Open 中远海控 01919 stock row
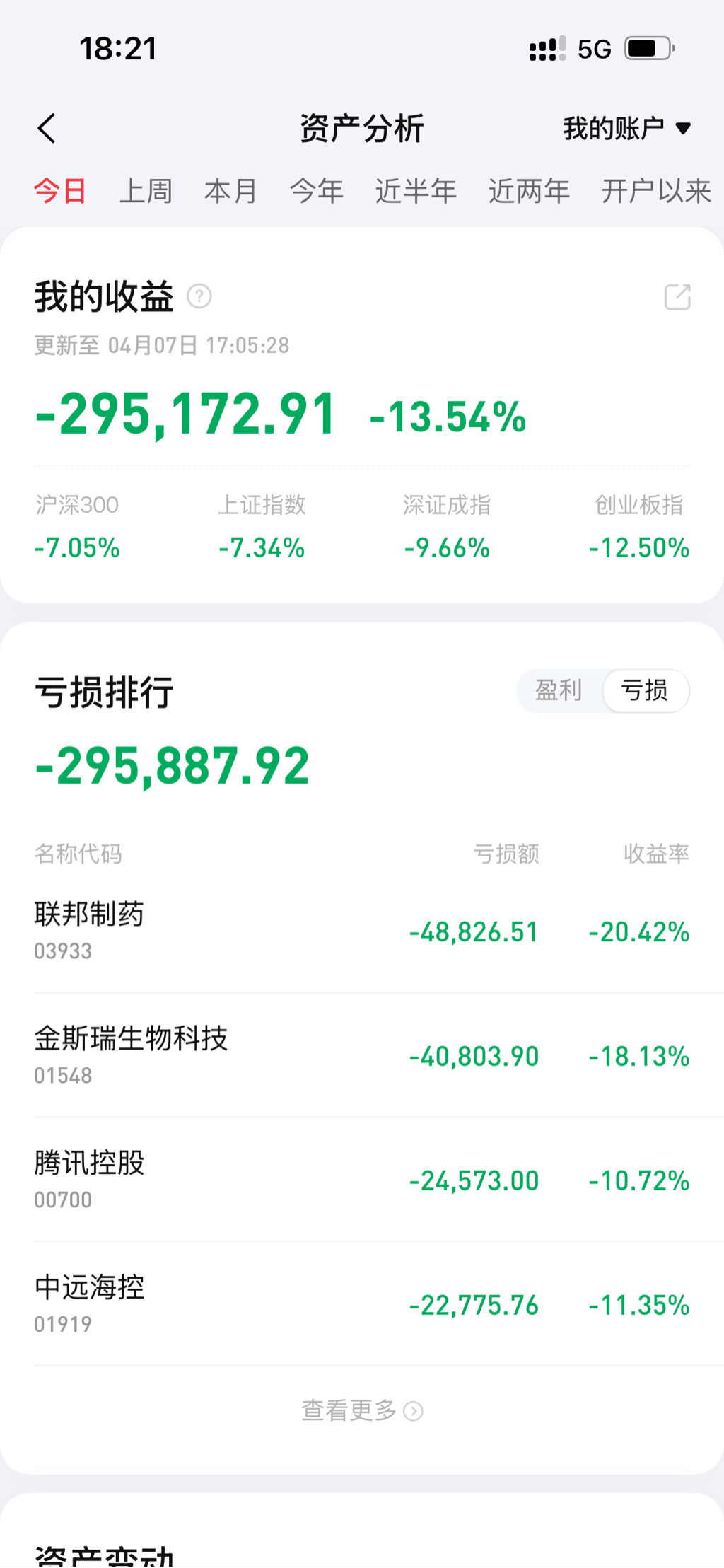Screen dimensions: 724x1568 (x=362, y=1304)
